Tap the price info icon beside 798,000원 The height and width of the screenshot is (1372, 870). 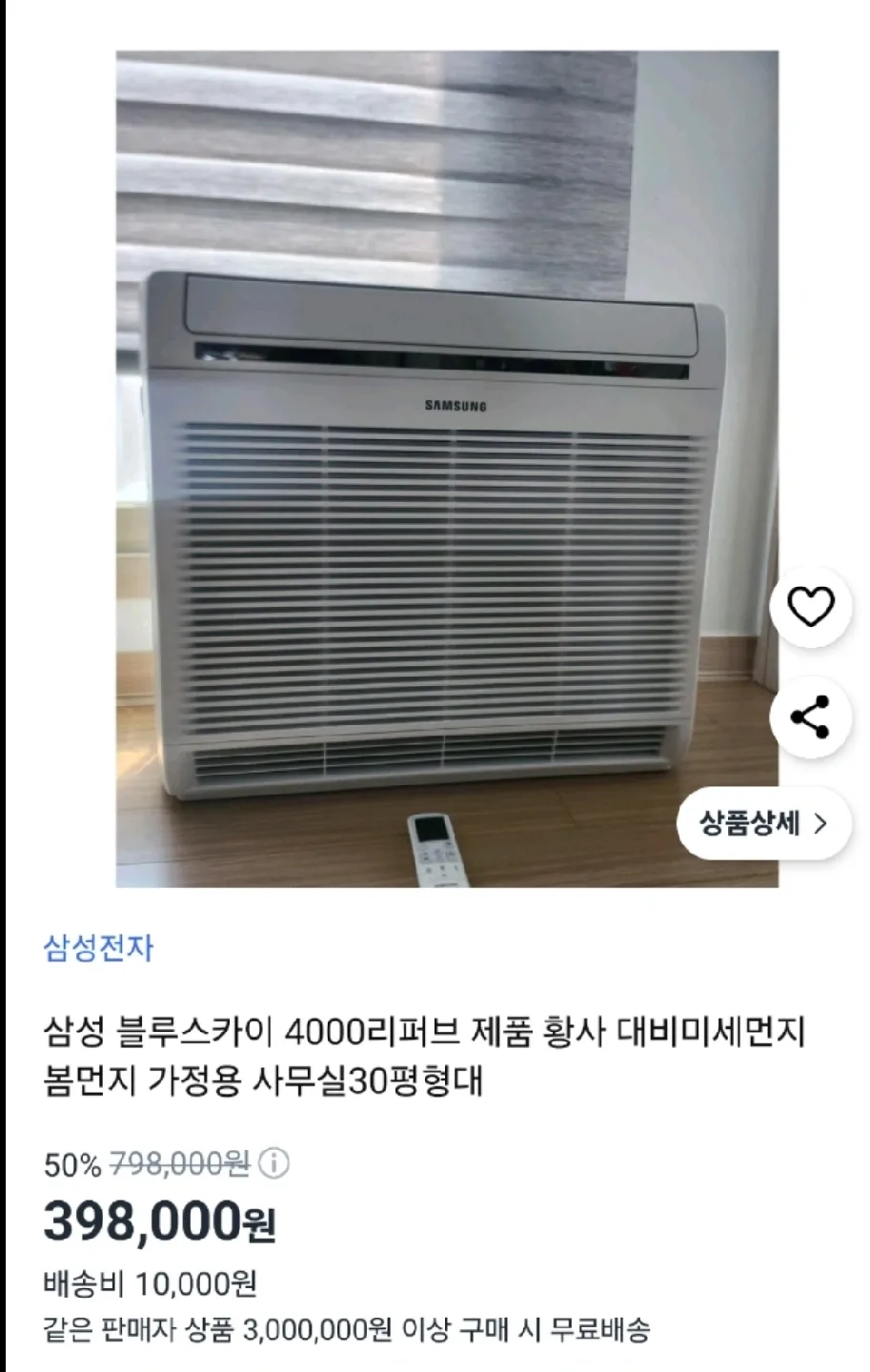pos(273,1163)
